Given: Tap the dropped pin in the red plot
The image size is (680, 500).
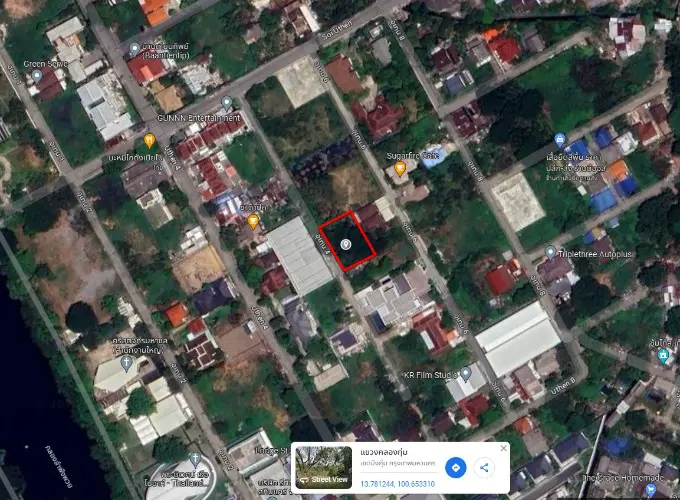Looking at the screenshot, I should tap(346, 243).
